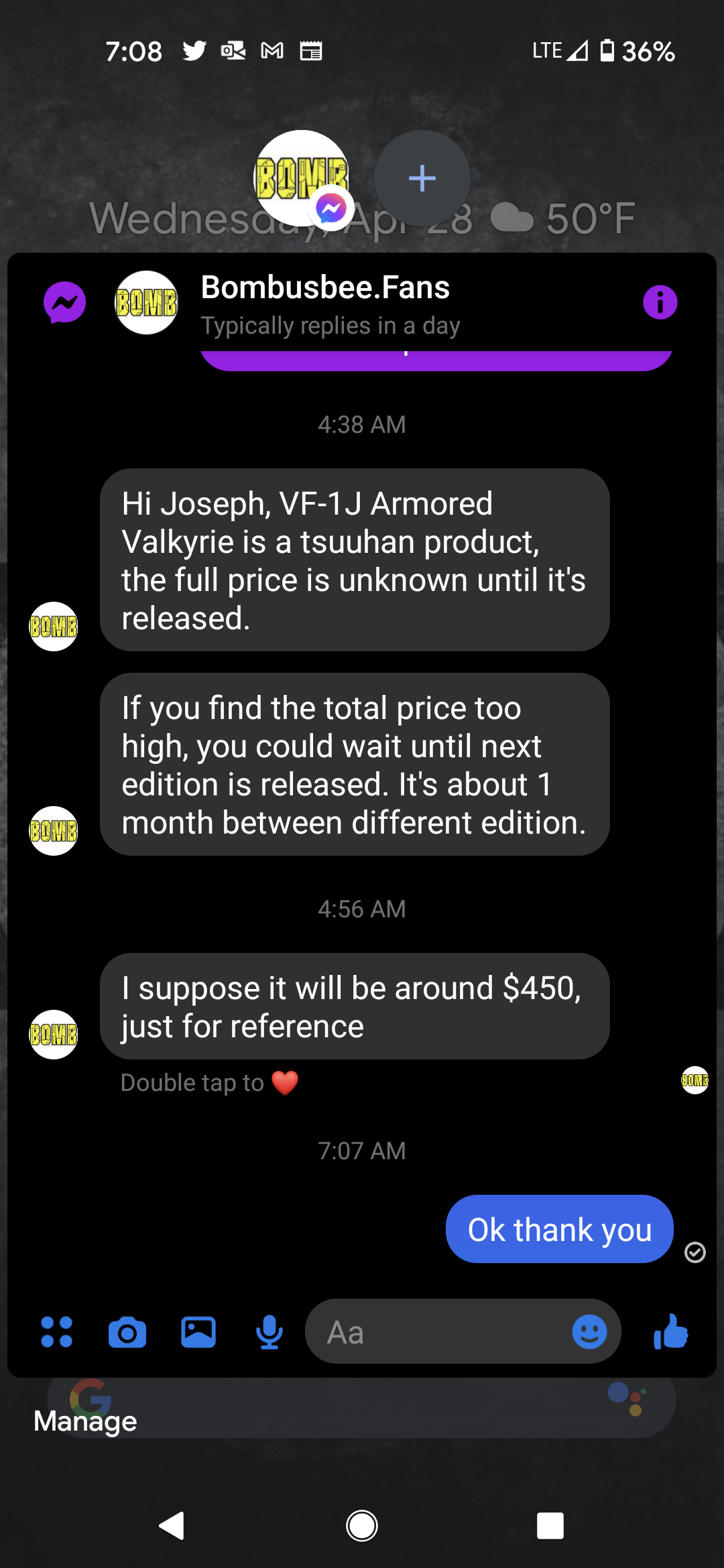724x1568 pixels.
Task: Tap Manage below the bubble
Action: [85, 1421]
